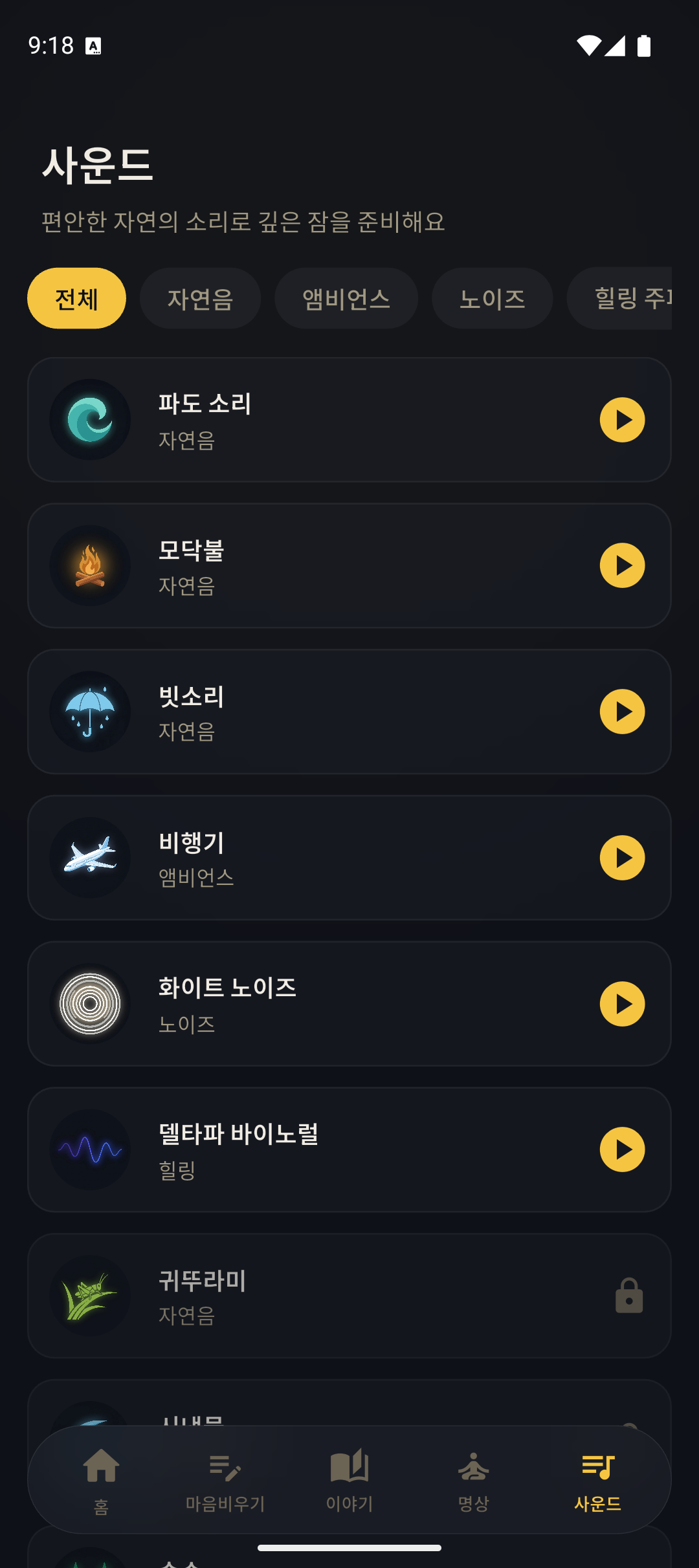
Task: Select the 자연음 filter chip
Action: coord(201,298)
